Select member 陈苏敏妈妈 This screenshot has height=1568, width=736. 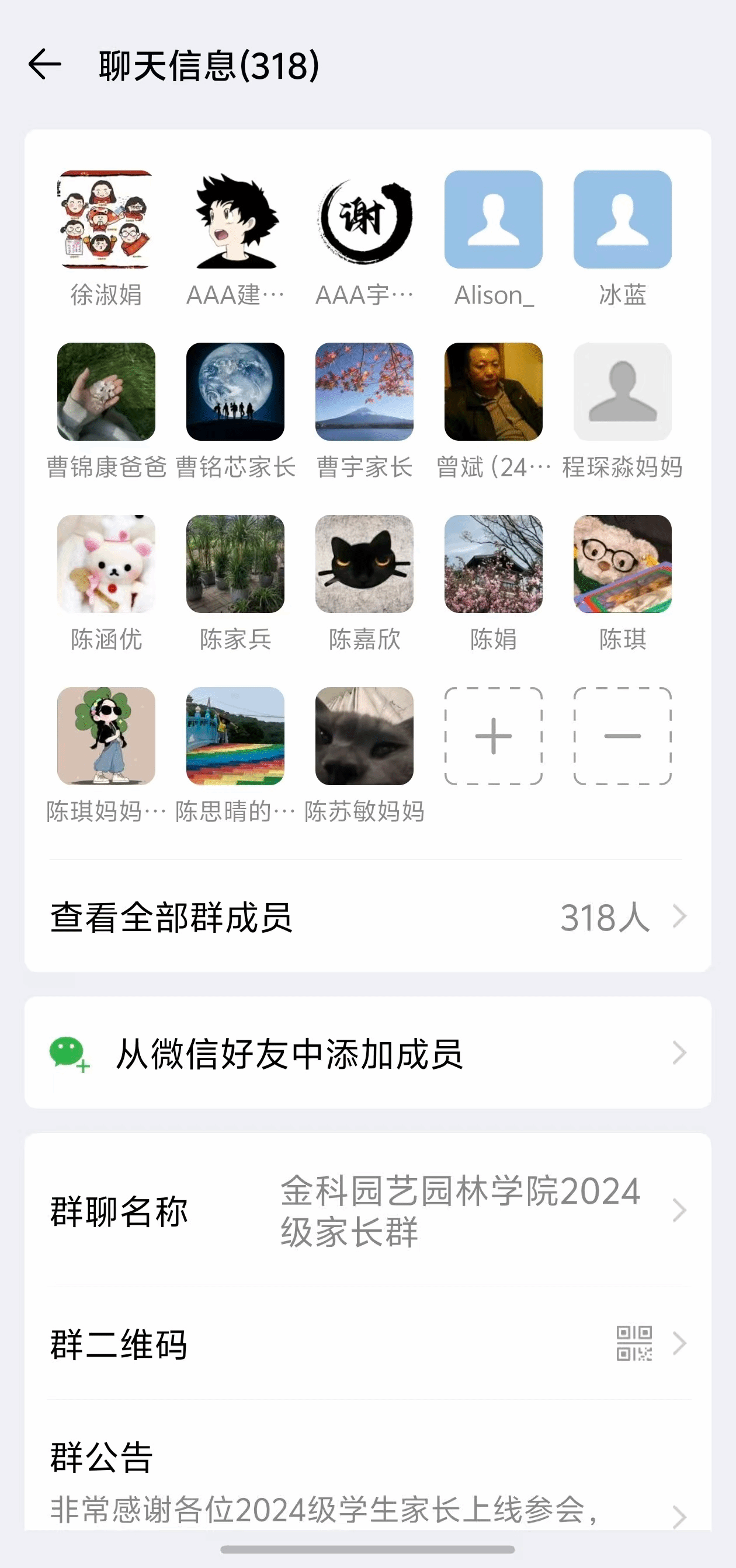click(364, 737)
